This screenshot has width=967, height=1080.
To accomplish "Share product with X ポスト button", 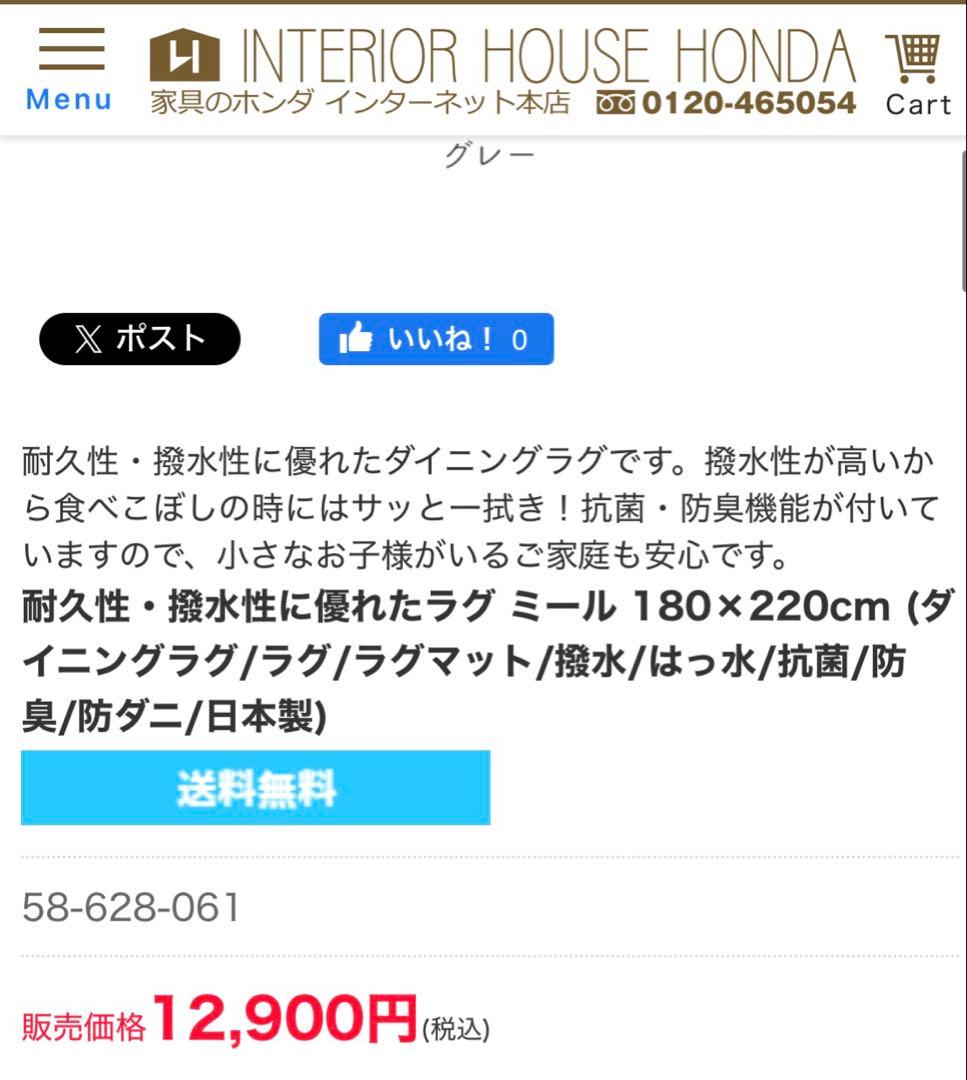I will [140, 339].
